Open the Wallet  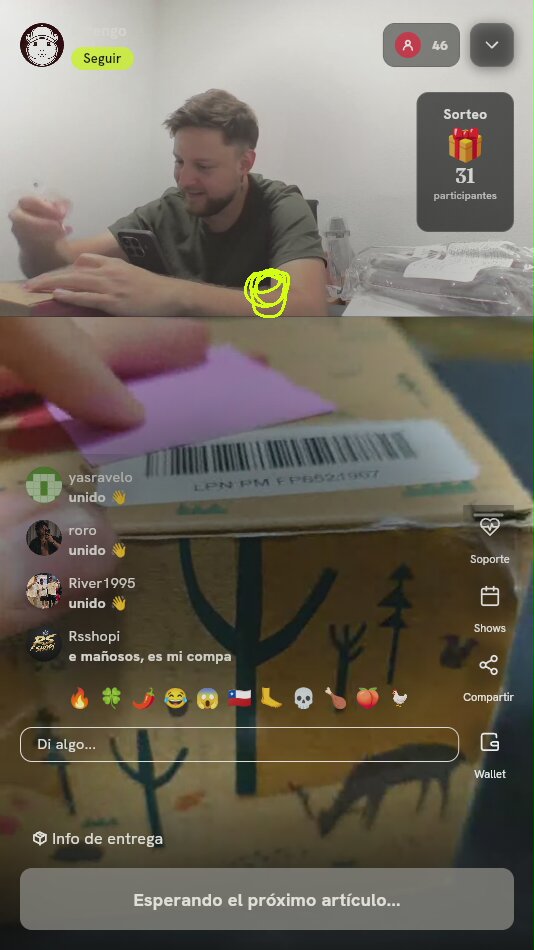[489, 754]
